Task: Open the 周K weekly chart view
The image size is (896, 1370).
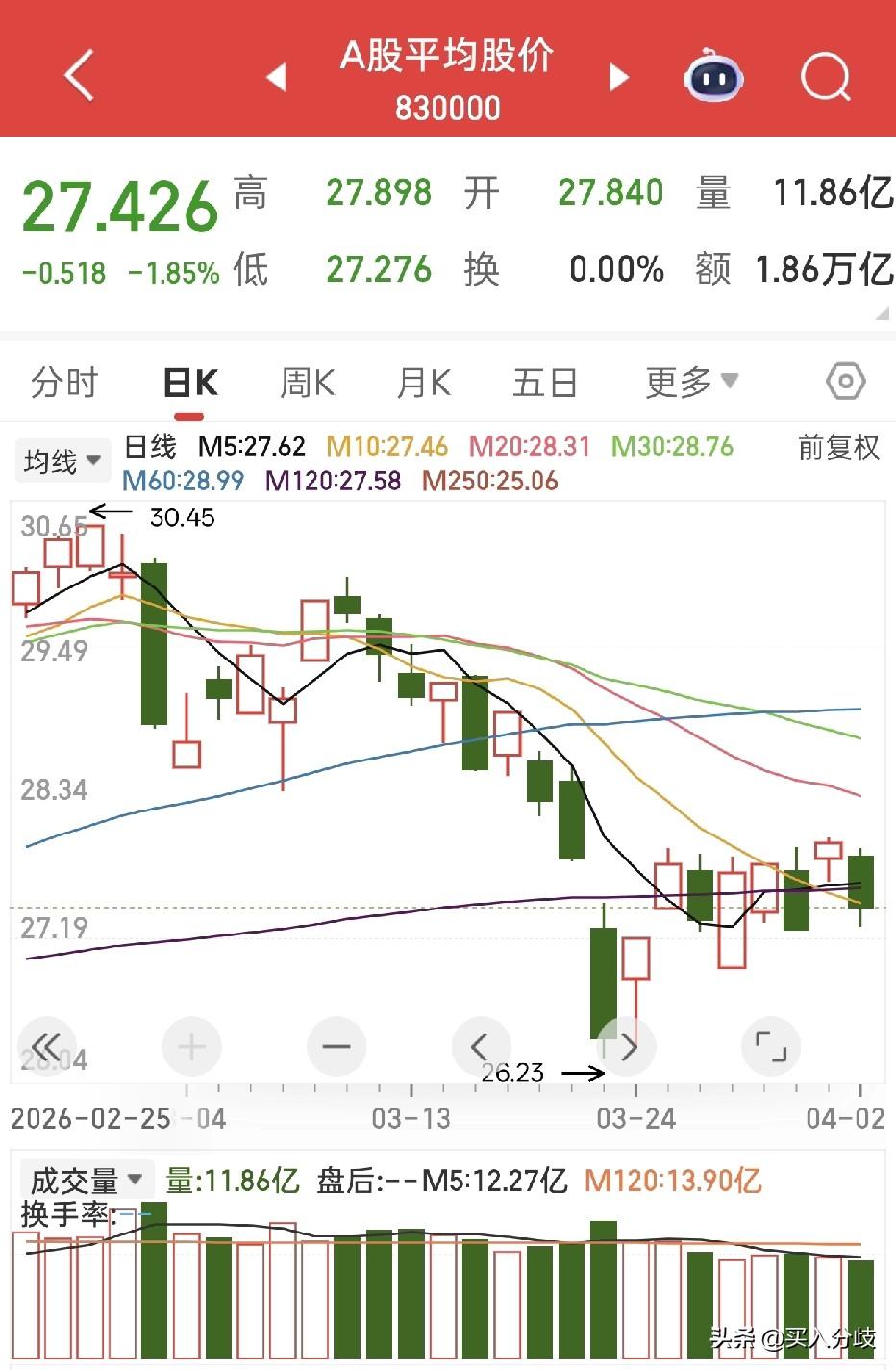Action: coord(305,383)
